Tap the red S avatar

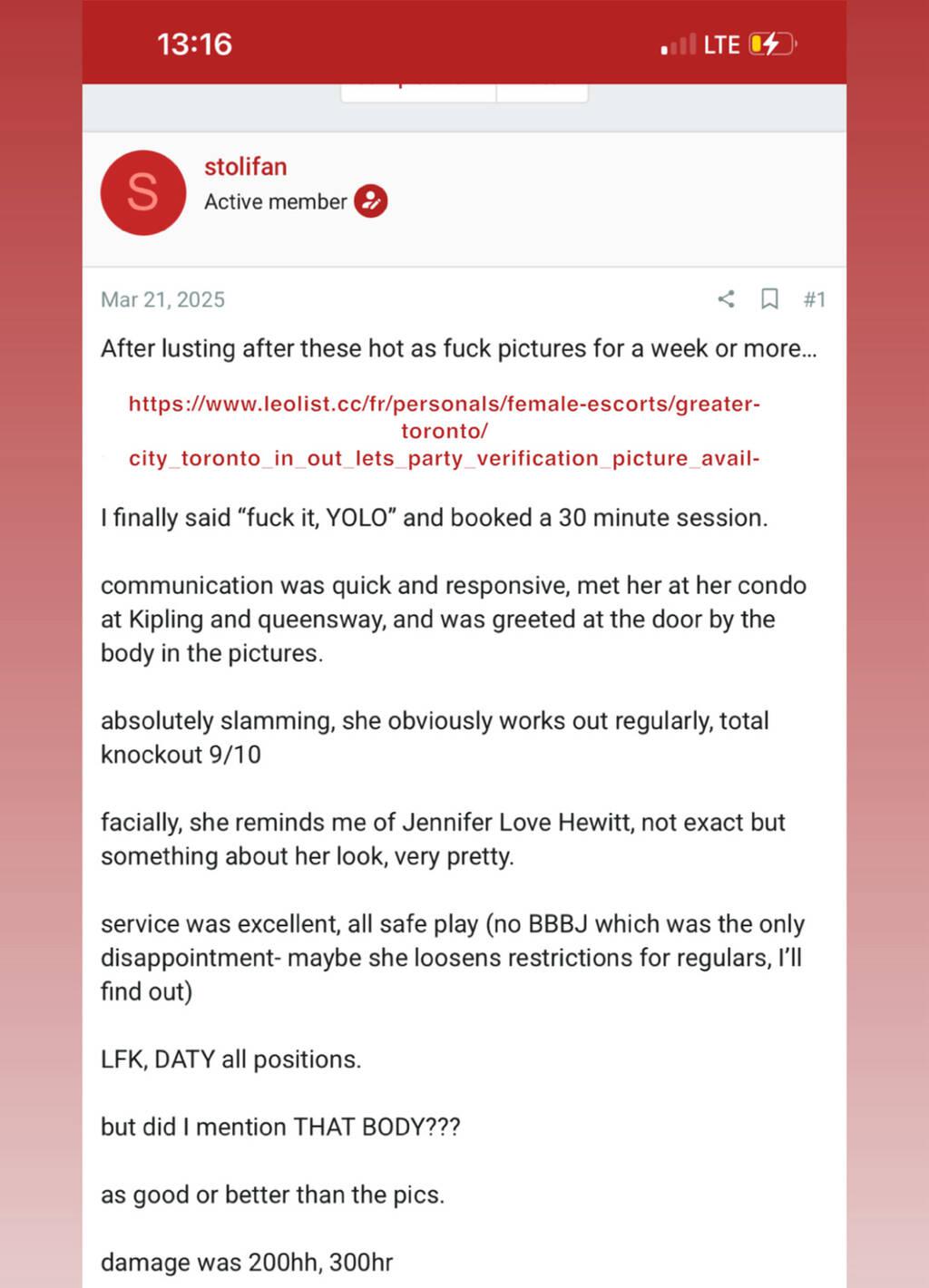(x=143, y=192)
